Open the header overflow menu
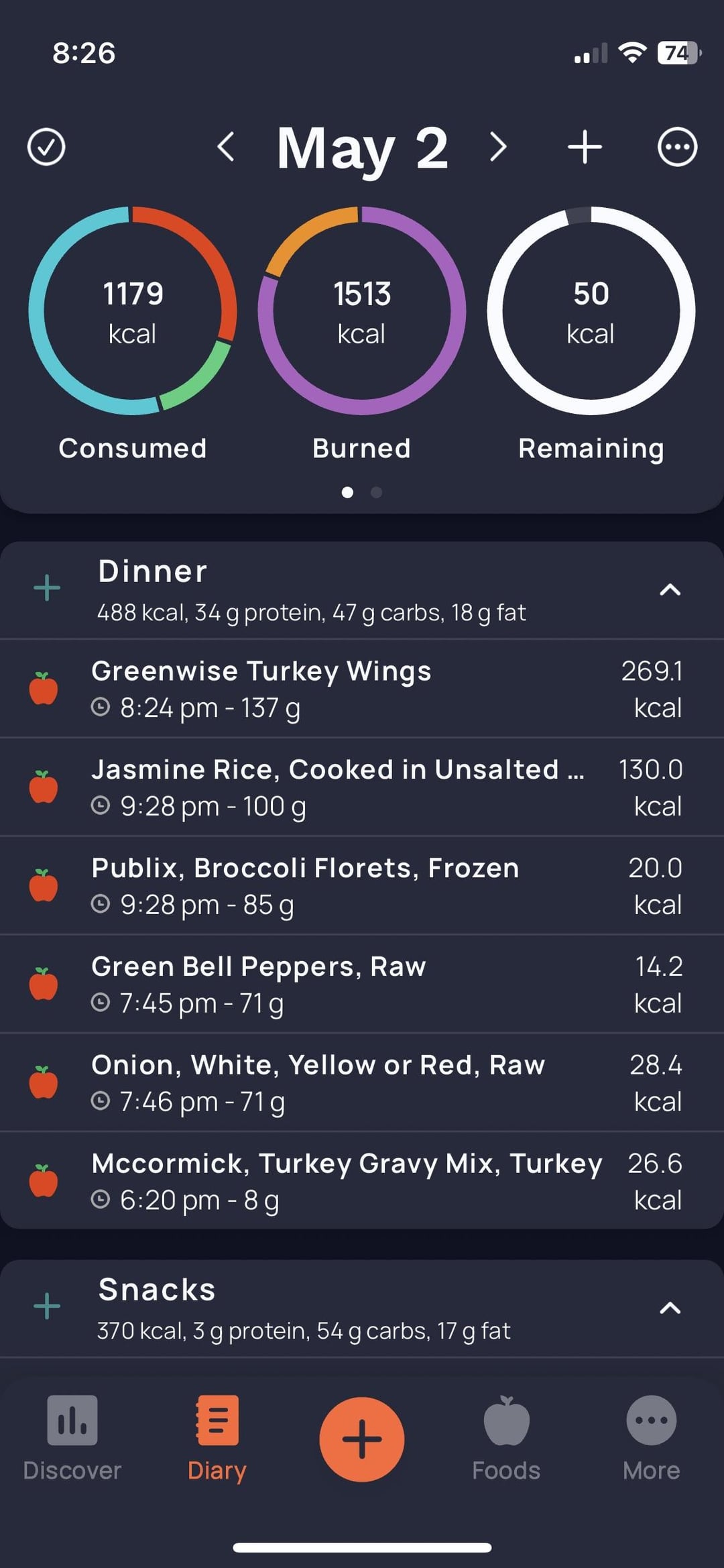724x1568 pixels. (677, 147)
